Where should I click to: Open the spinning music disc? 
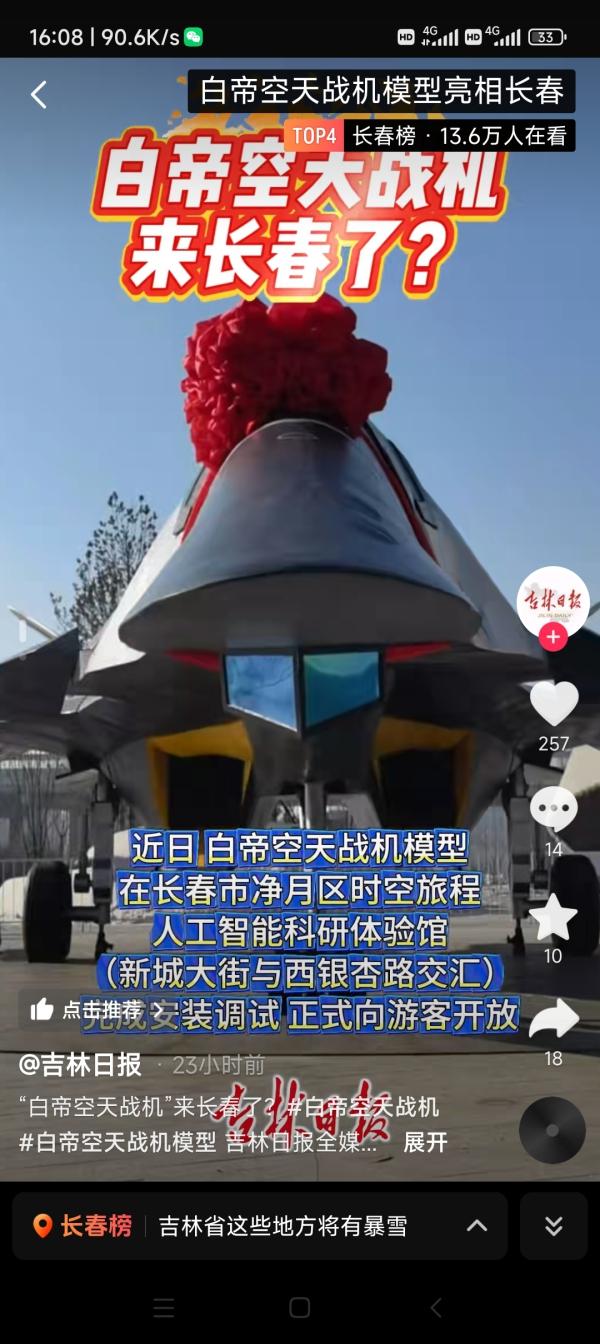point(552,1130)
